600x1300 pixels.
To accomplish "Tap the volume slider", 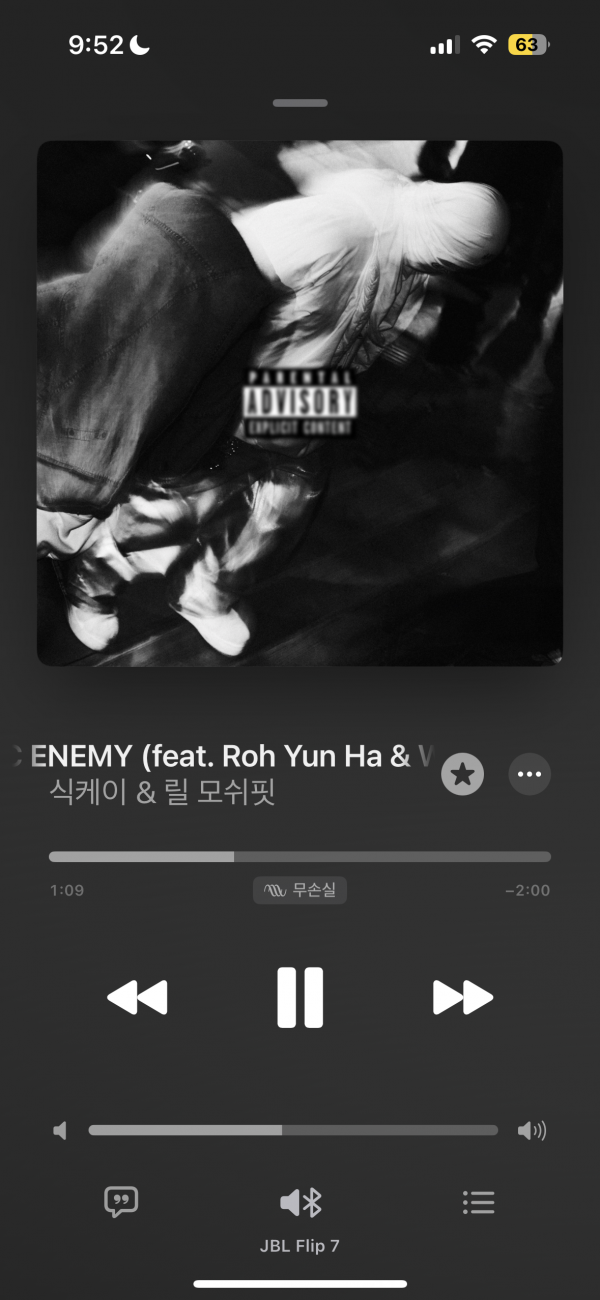I will [293, 1130].
